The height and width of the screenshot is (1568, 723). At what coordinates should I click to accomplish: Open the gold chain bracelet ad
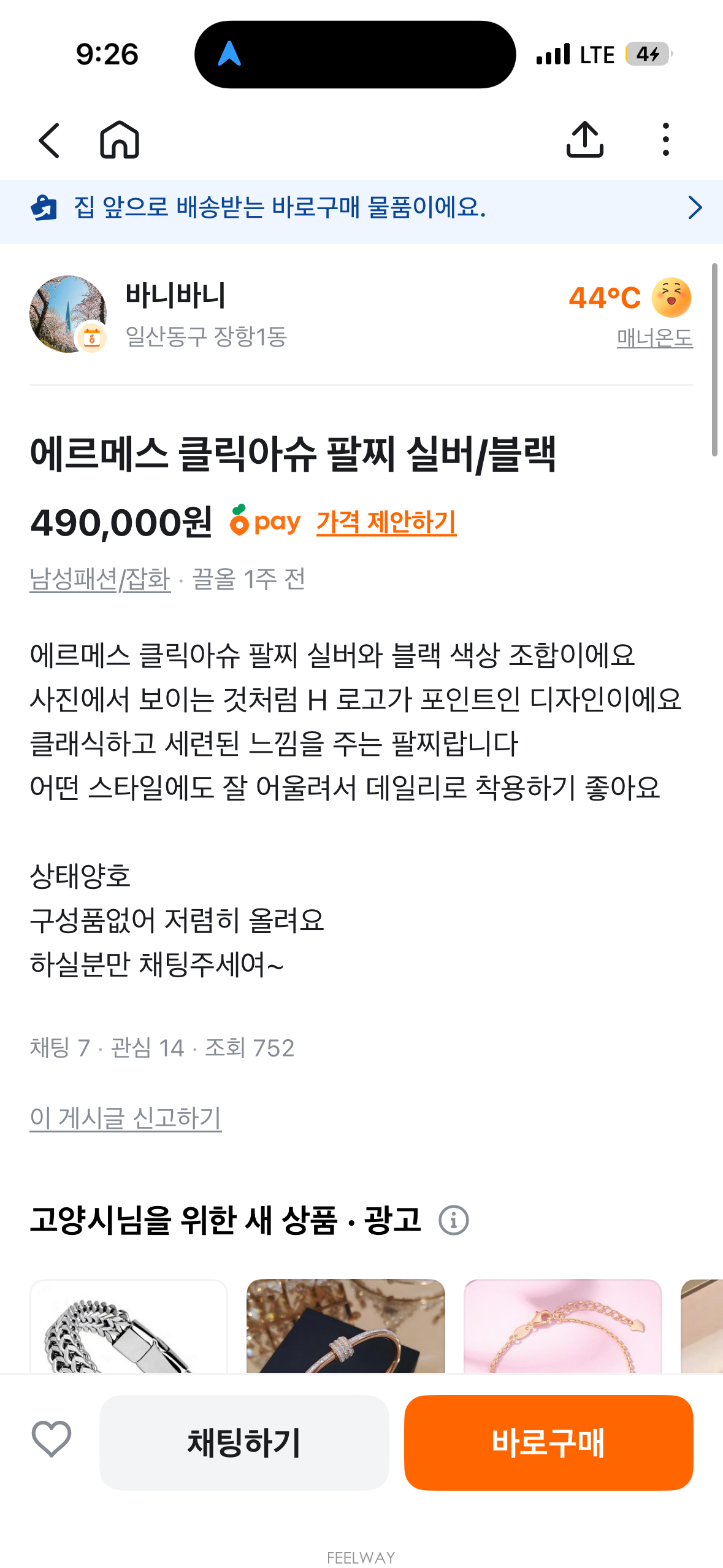(563, 1326)
